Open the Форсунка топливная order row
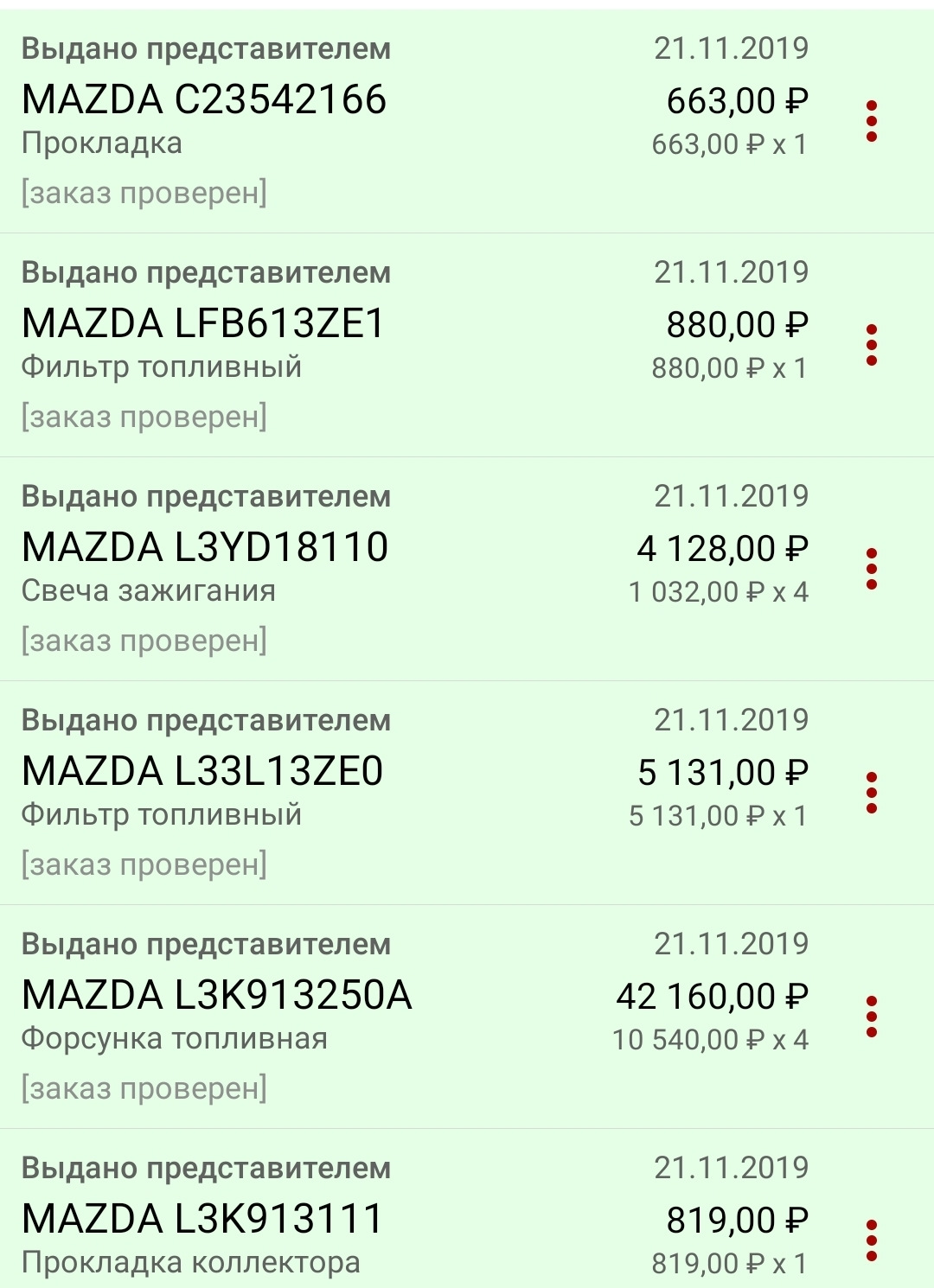Screen dimensions: 934x1288 tap(216, 996)
